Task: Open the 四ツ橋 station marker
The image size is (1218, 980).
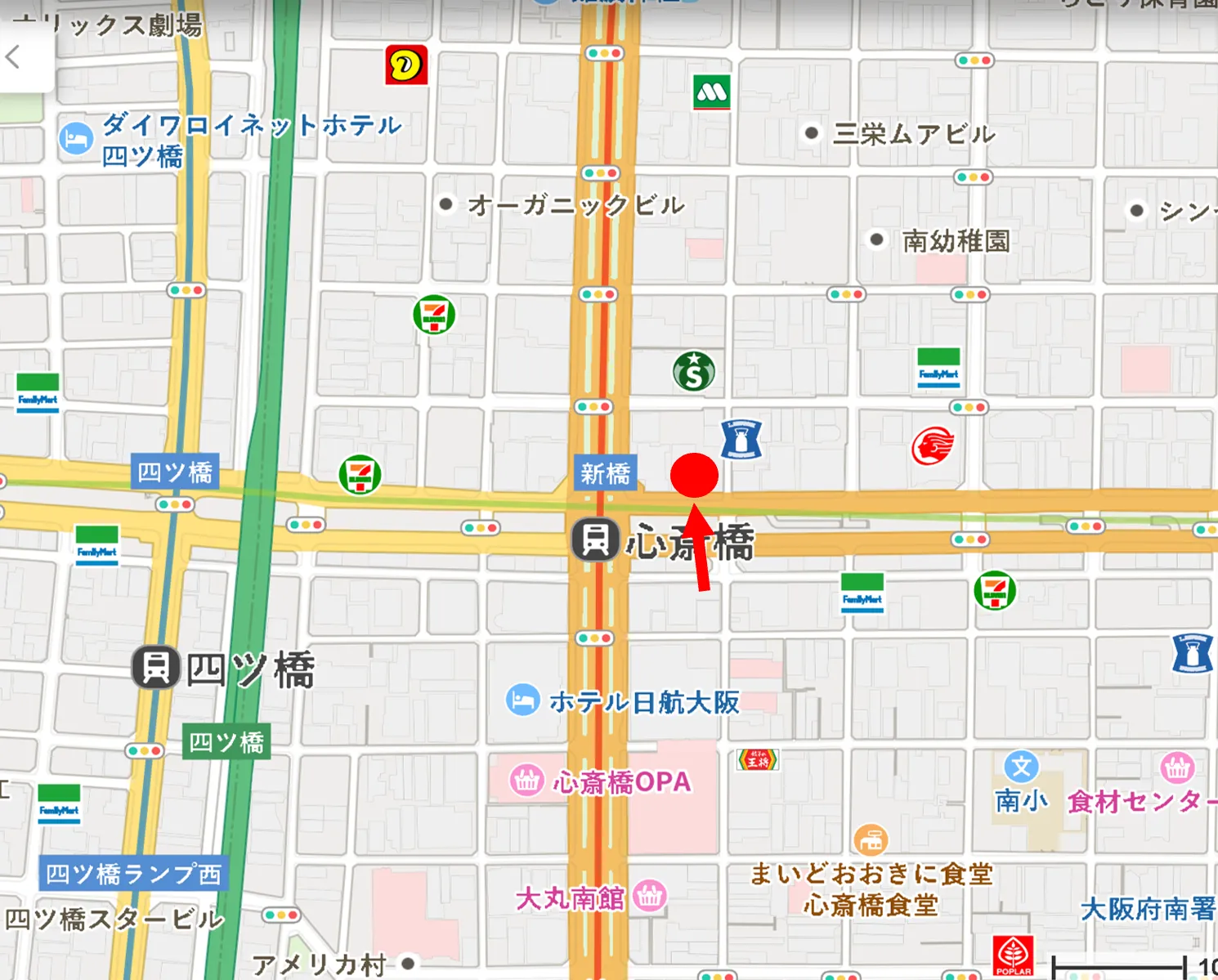Action: (155, 668)
